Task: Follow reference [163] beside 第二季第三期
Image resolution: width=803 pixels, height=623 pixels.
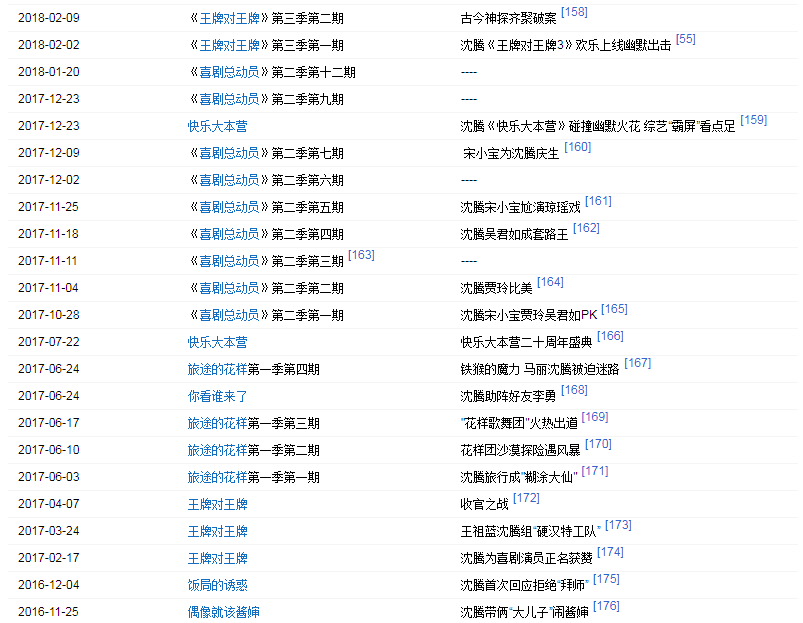Action: pos(361,255)
